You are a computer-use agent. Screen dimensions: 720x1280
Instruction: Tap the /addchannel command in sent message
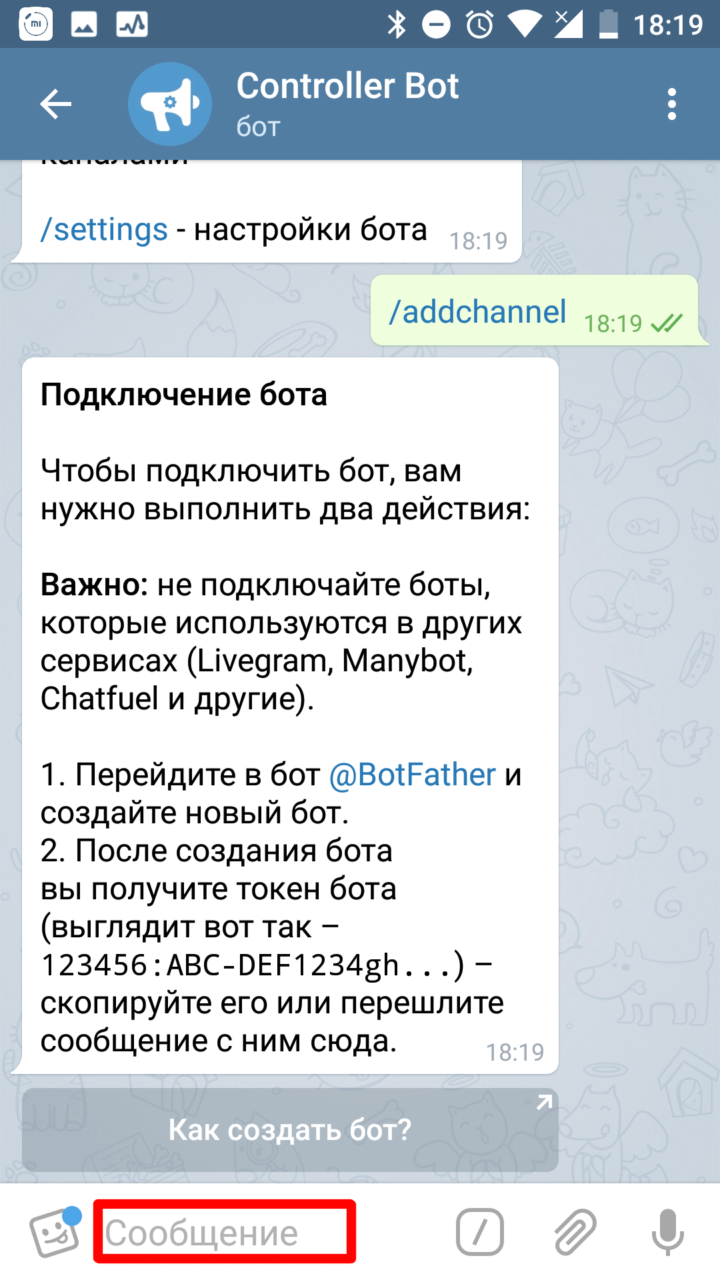click(478, 312)
